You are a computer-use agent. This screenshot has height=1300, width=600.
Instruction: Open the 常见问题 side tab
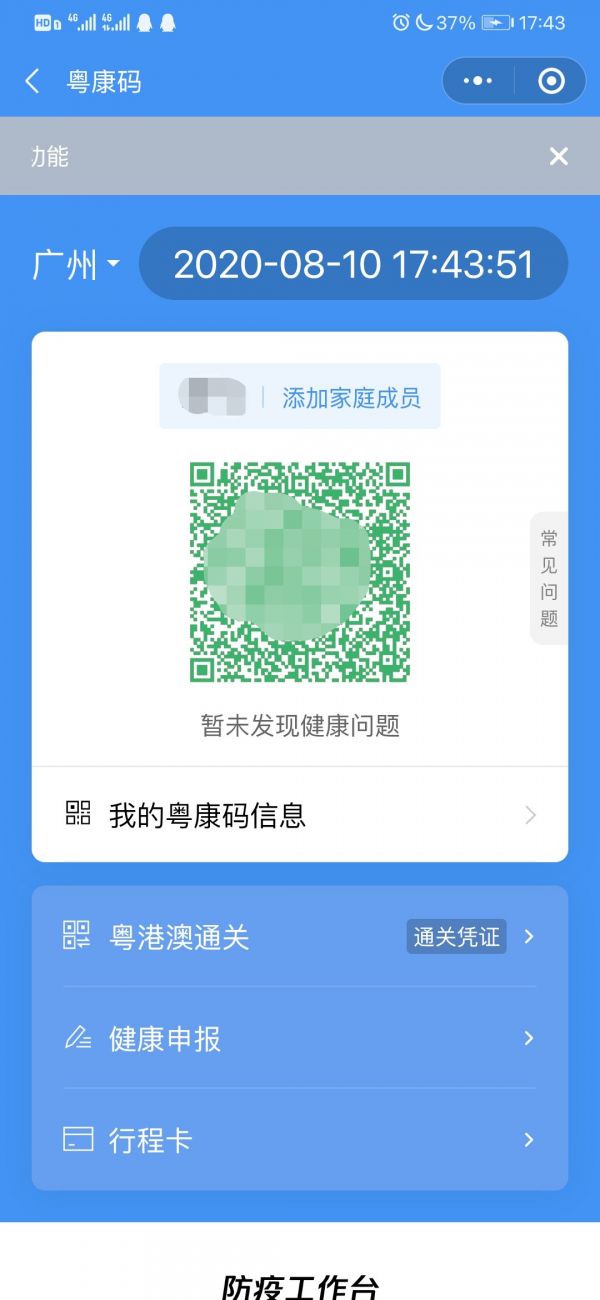[x=549, y=578]
